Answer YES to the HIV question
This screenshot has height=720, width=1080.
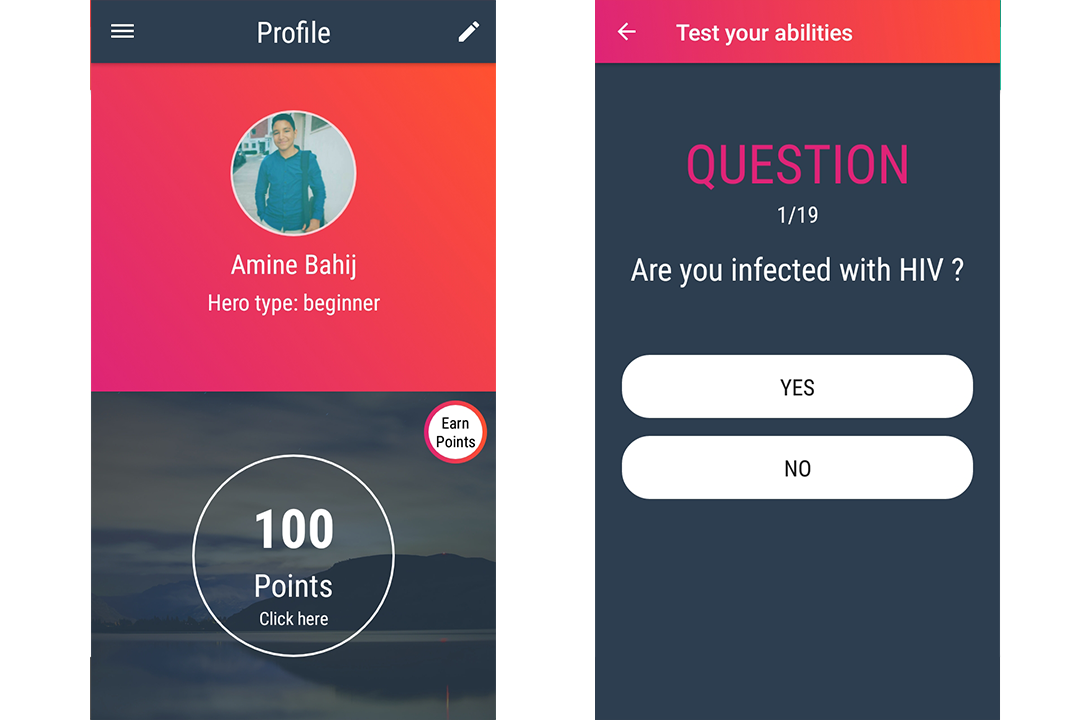click(797, 387)
